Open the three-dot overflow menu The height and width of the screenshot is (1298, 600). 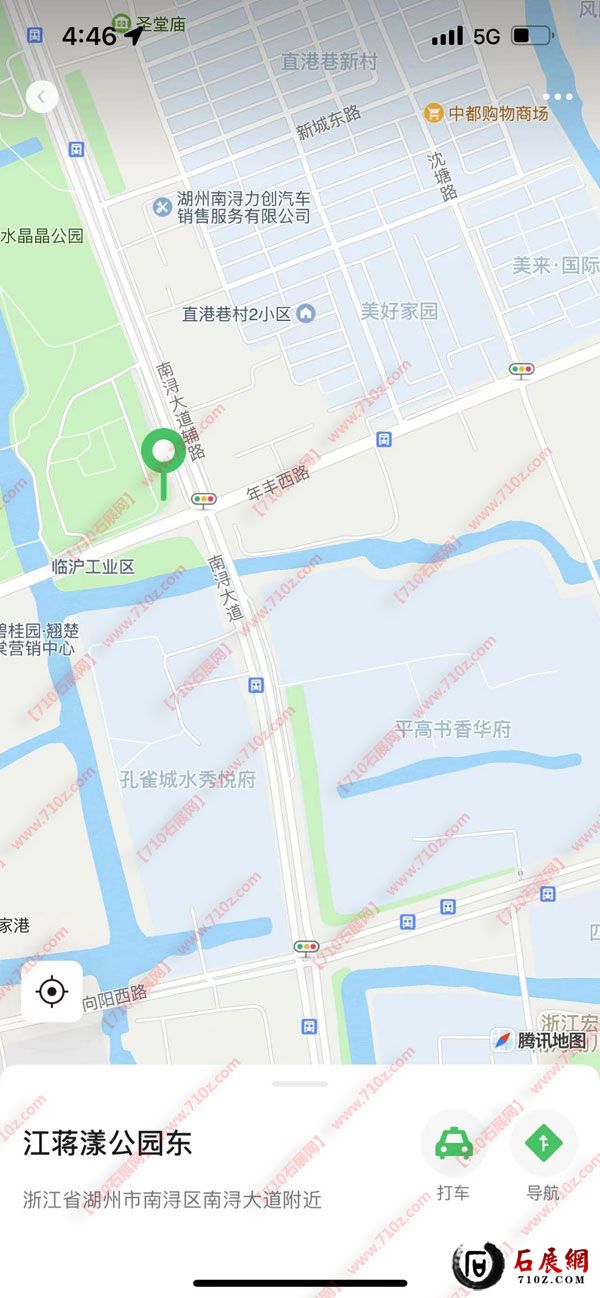coord(558,97)
